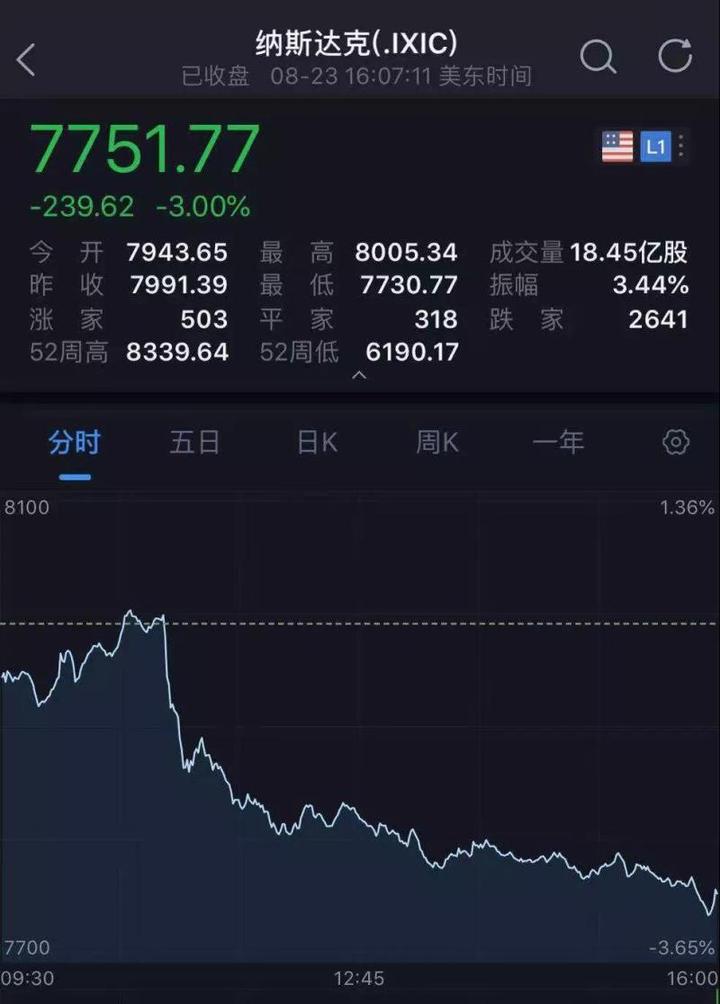Switch to the 五日 five-day chart
This screenshot has height=1004, width=720.
click(194, 443)
